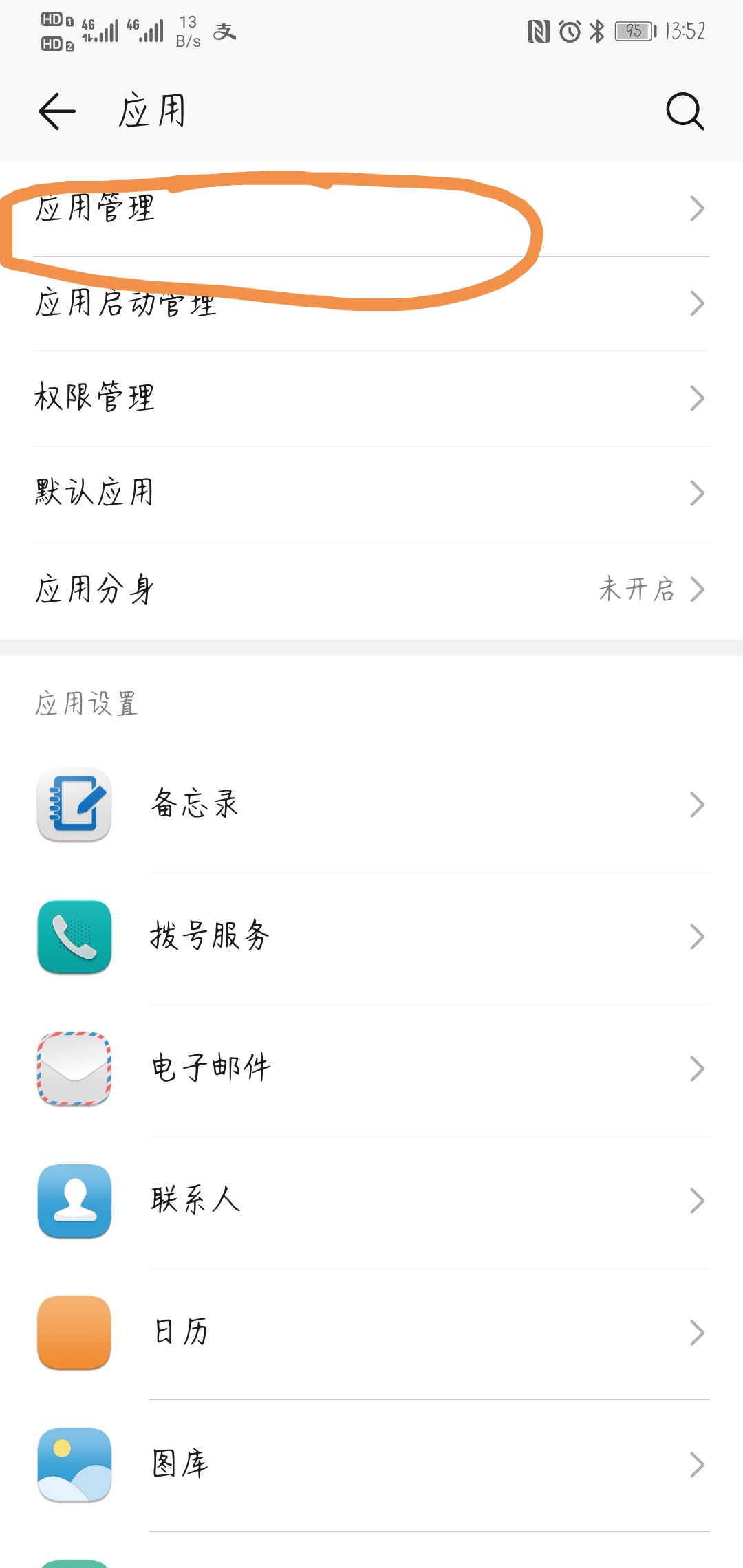Image resolution: width=743 pixels, height=1568 pixels.
Task: Open 图库 settings via its chevron
Action: coord(698,1466)
